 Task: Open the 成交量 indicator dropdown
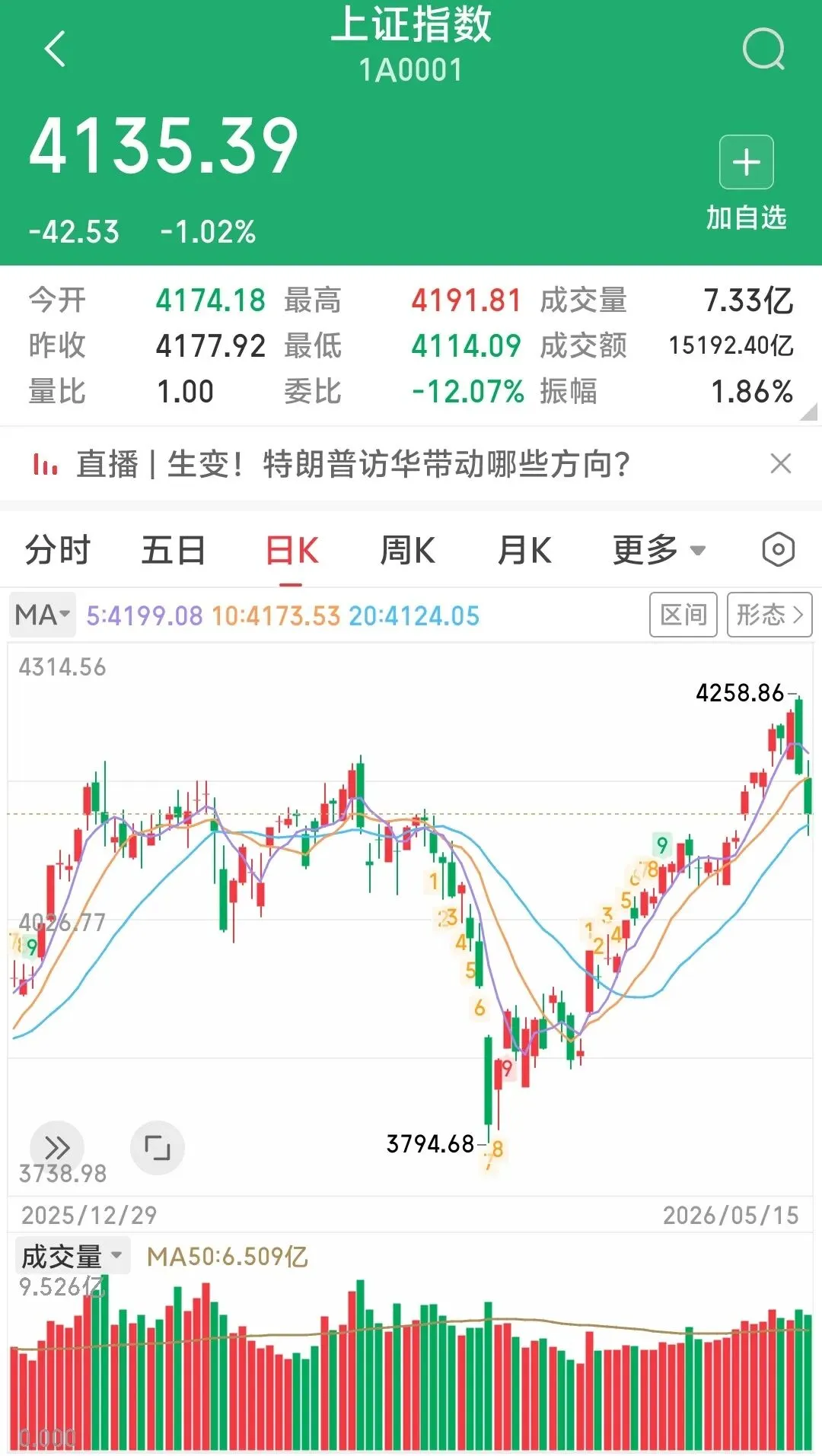coord(72,1257)
